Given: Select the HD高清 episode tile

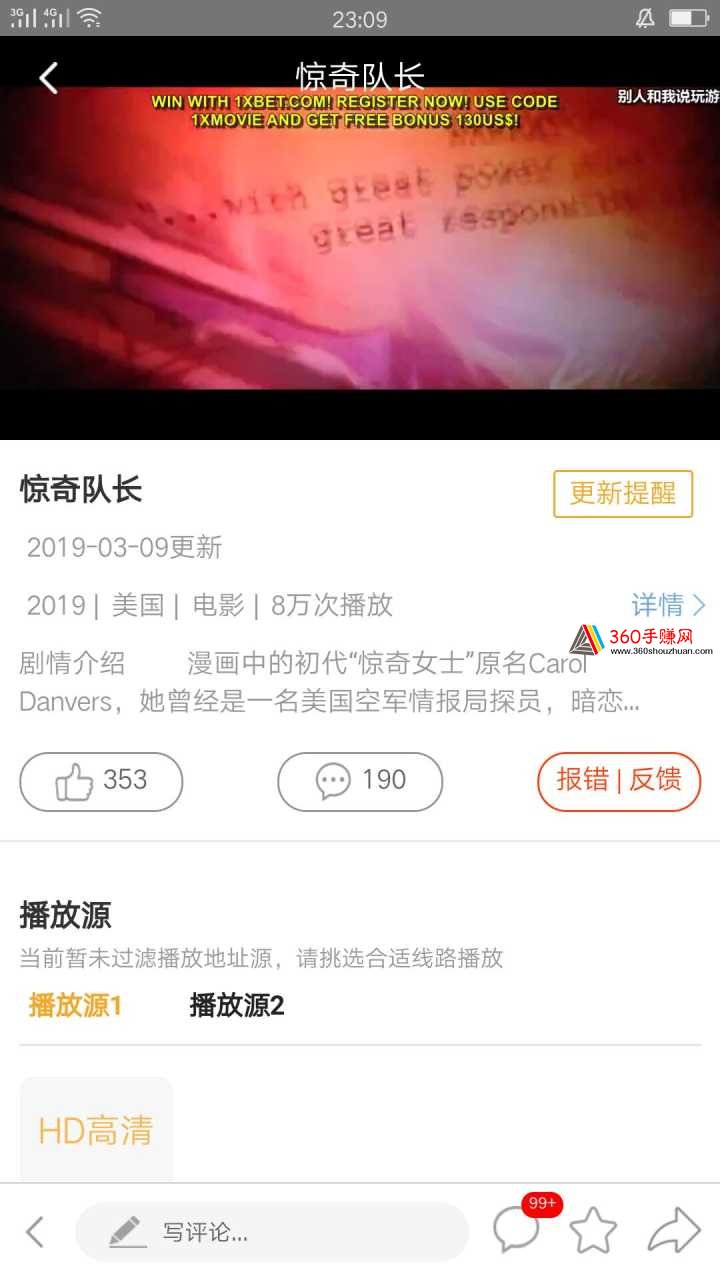Looking at the screenshot, I should 96,1131.
